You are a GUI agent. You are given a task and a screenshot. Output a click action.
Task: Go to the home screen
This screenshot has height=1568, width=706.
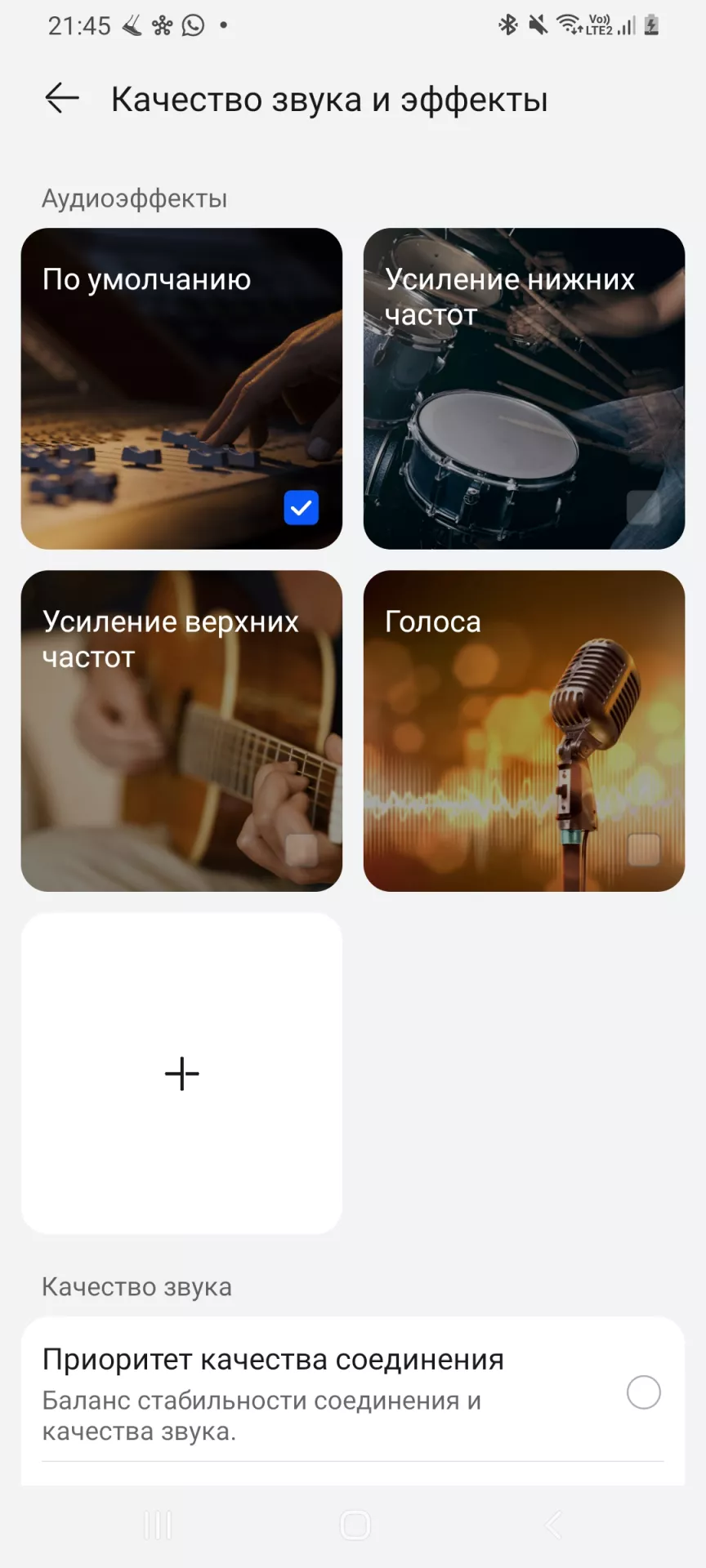point(355,1525)
